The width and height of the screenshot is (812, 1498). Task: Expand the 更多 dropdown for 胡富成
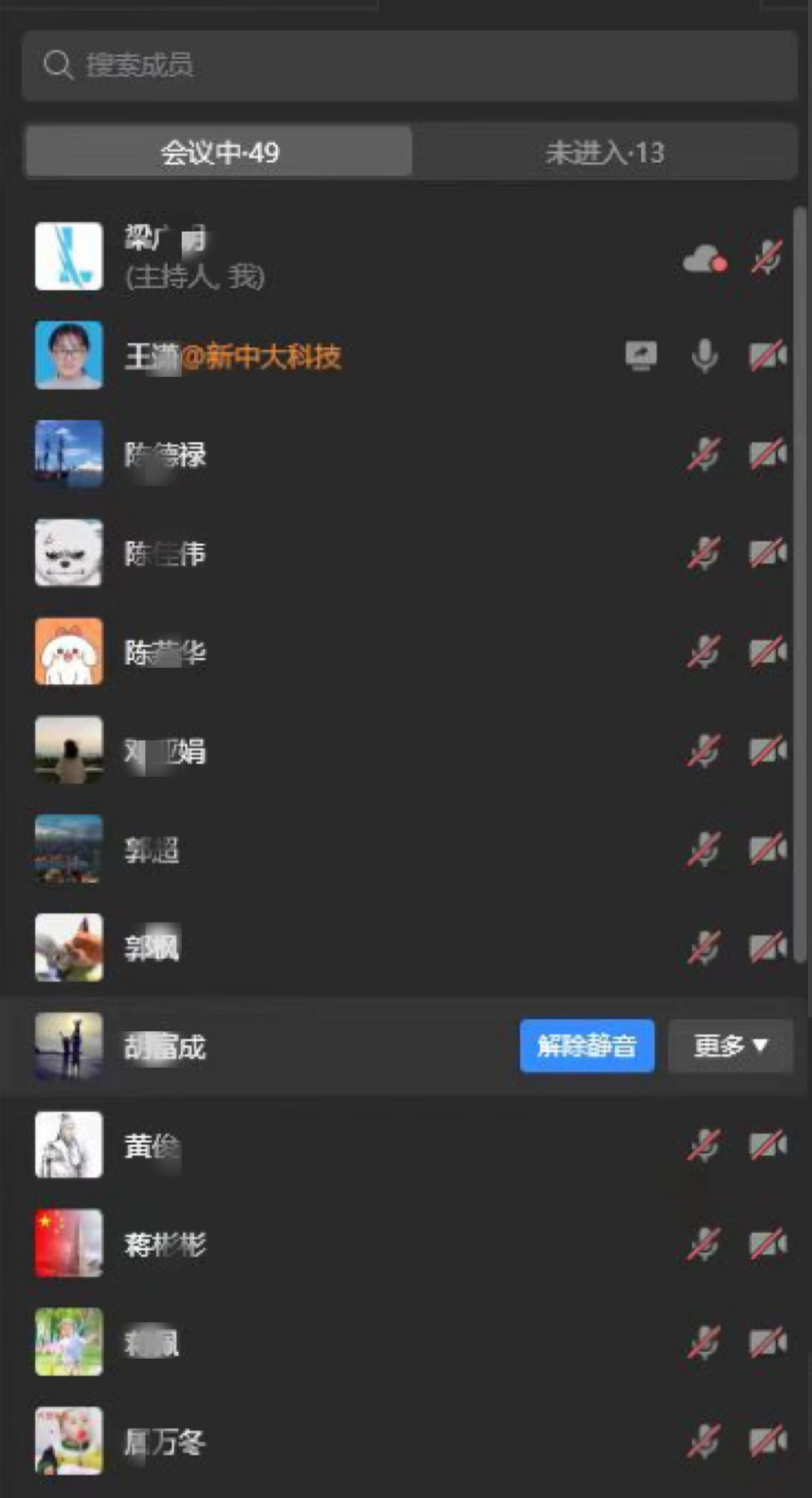pyautogui.click(x=730, y=1046)
